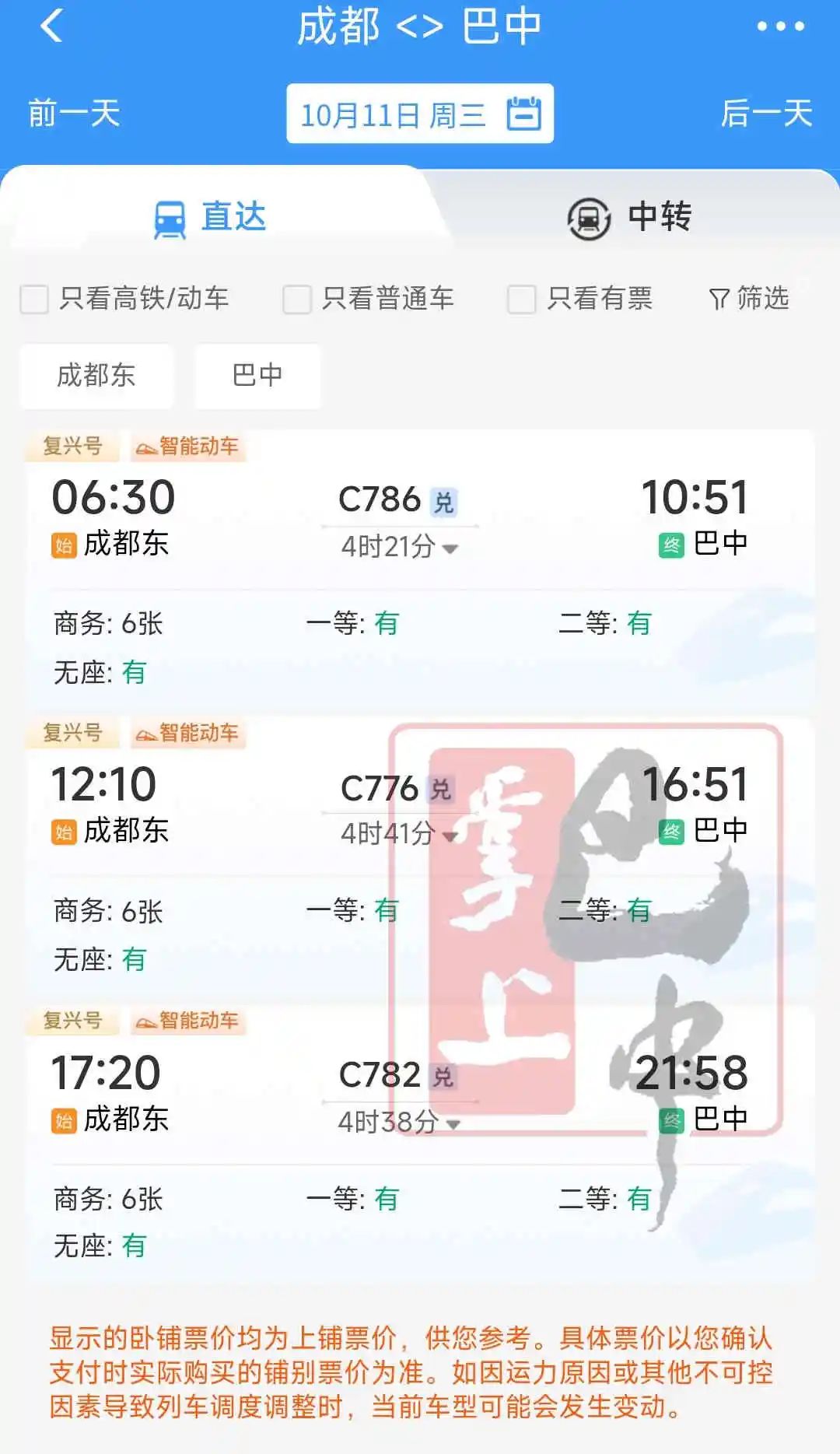The height and width of the screenshot is (1454, 840).
Task: Select the 成都东 station filter chip
Action: [x=96, y=377]
